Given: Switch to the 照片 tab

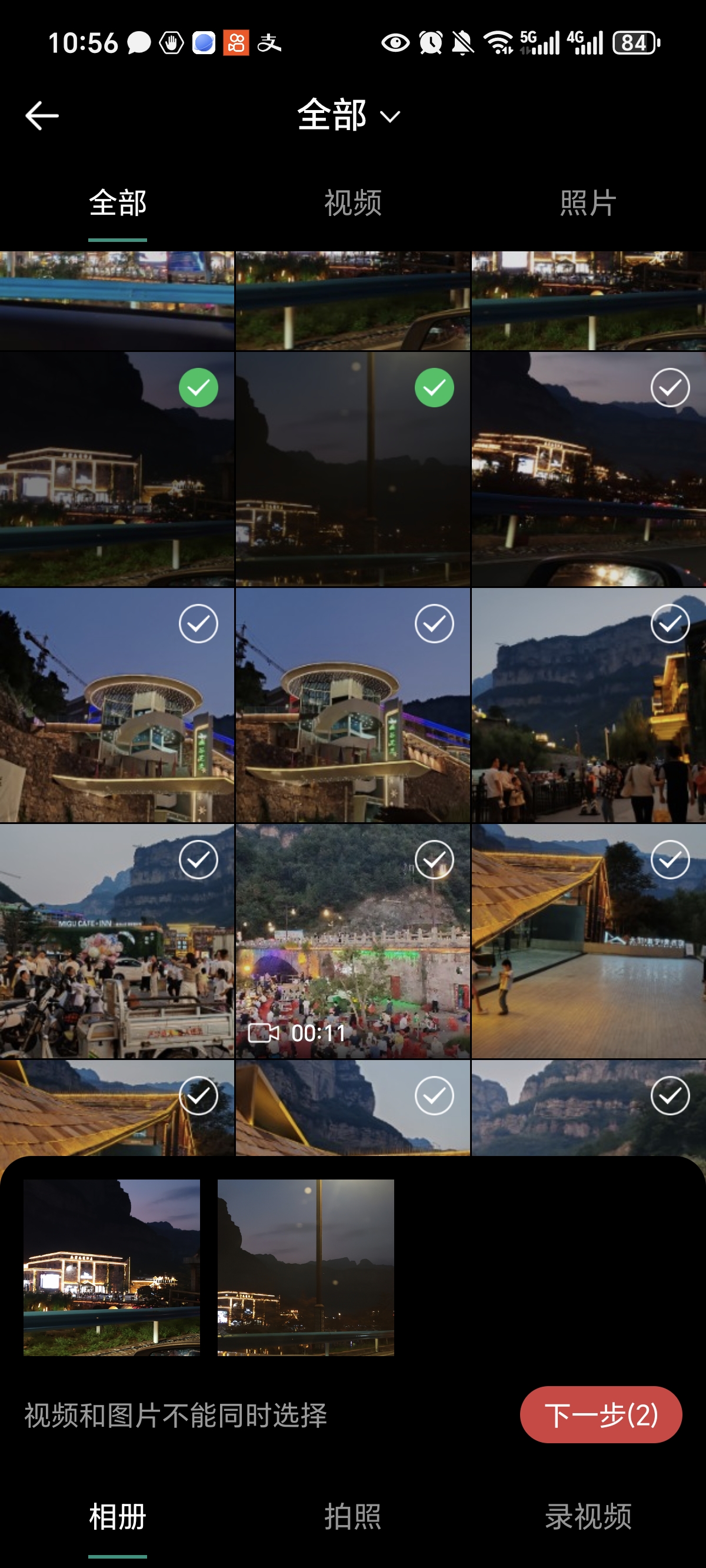Looking at the screenshot, I should 587,203.
